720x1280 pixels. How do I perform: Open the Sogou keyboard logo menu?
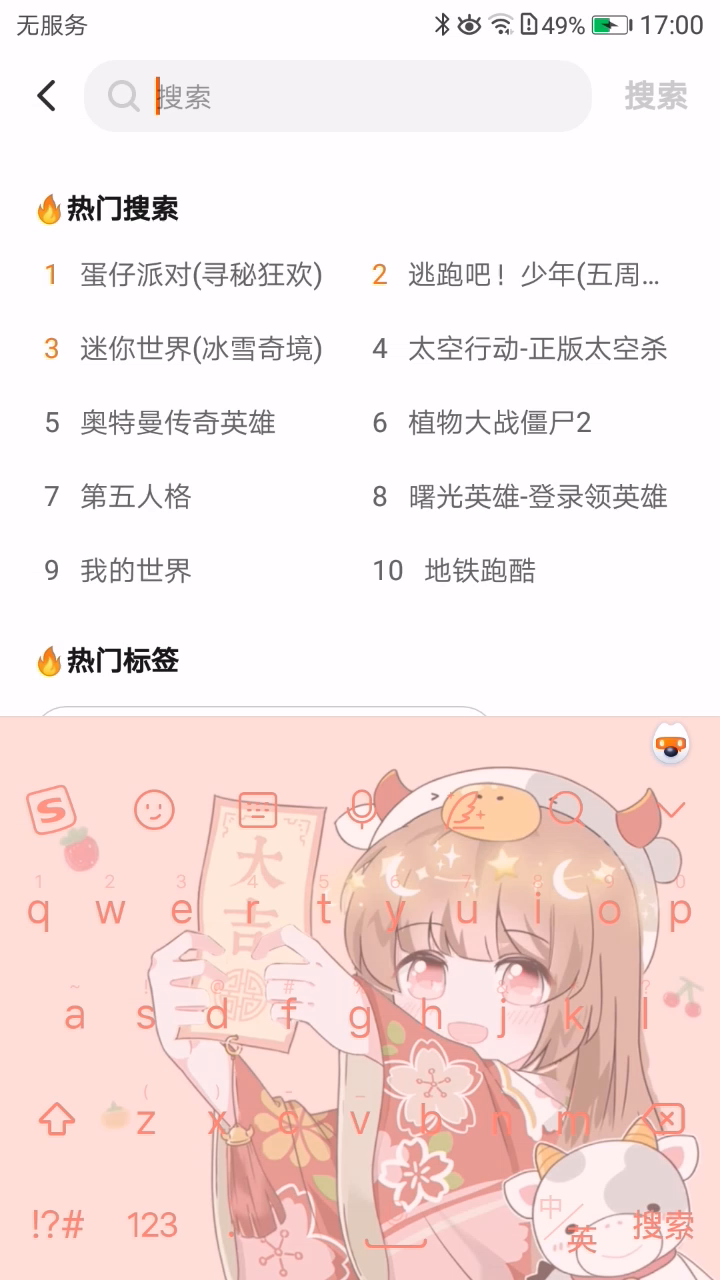coord(50,809)
